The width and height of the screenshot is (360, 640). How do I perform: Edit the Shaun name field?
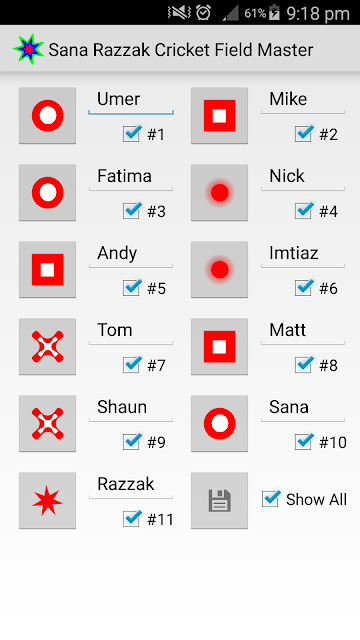(x=131, y=408)
